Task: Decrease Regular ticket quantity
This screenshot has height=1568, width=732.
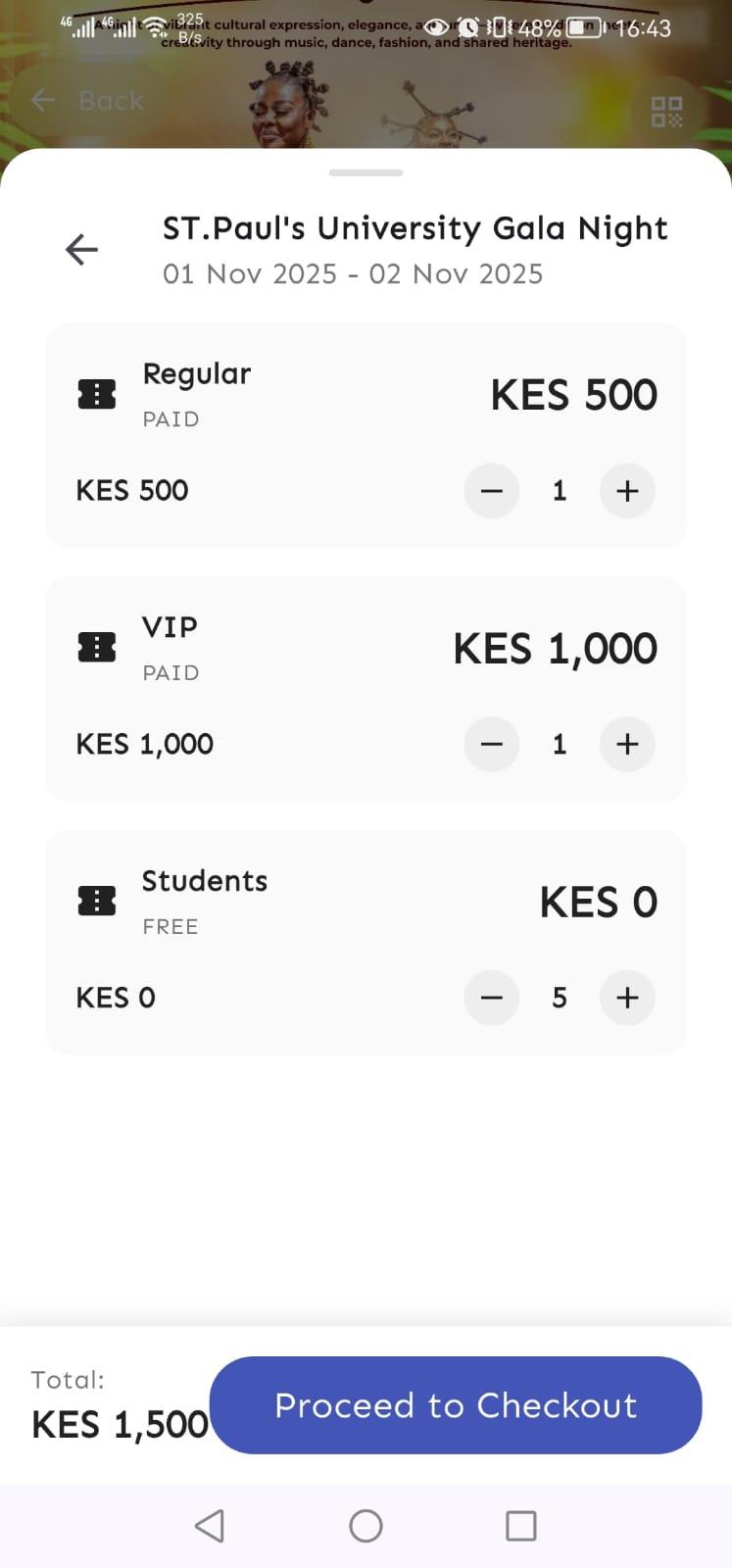Action: 491,490
